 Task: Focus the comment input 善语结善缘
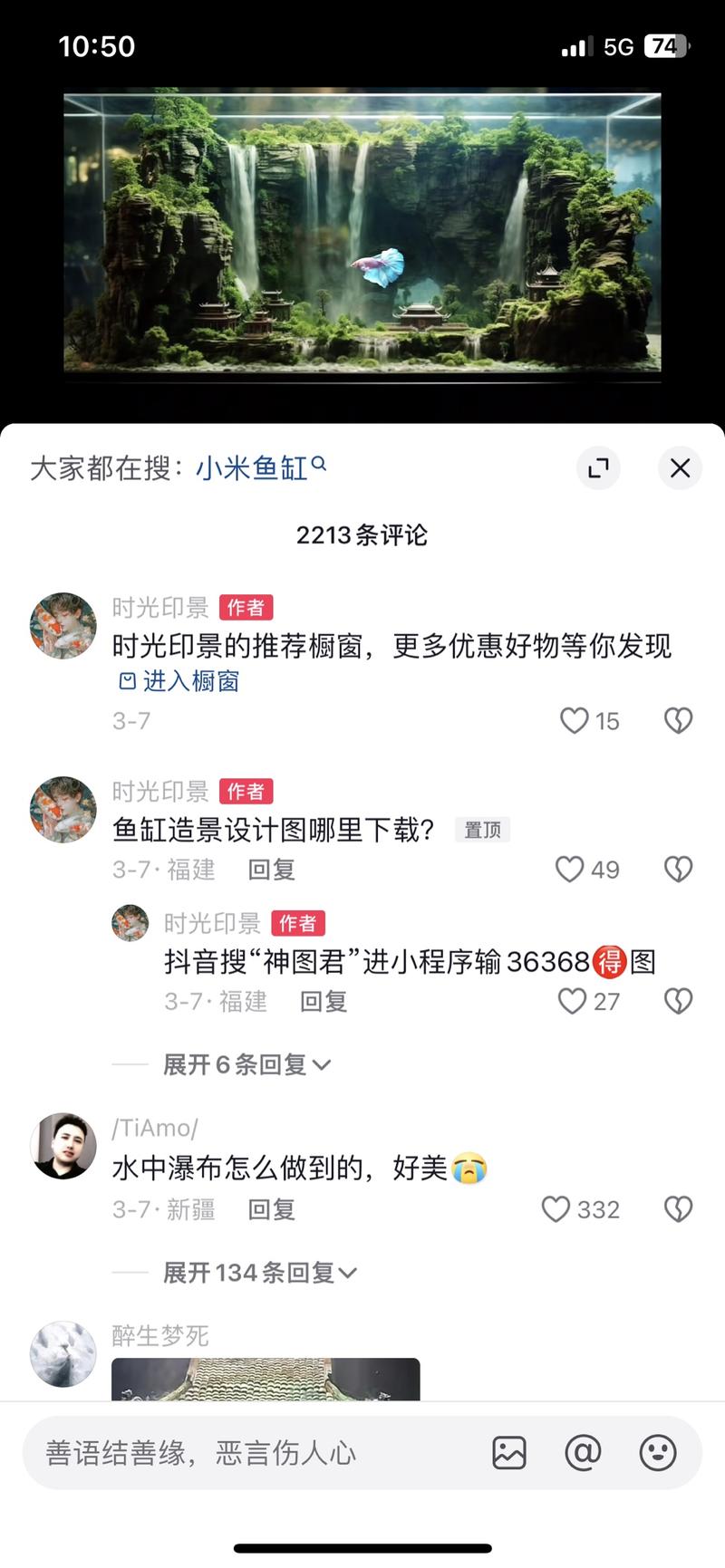point(245,1453)
